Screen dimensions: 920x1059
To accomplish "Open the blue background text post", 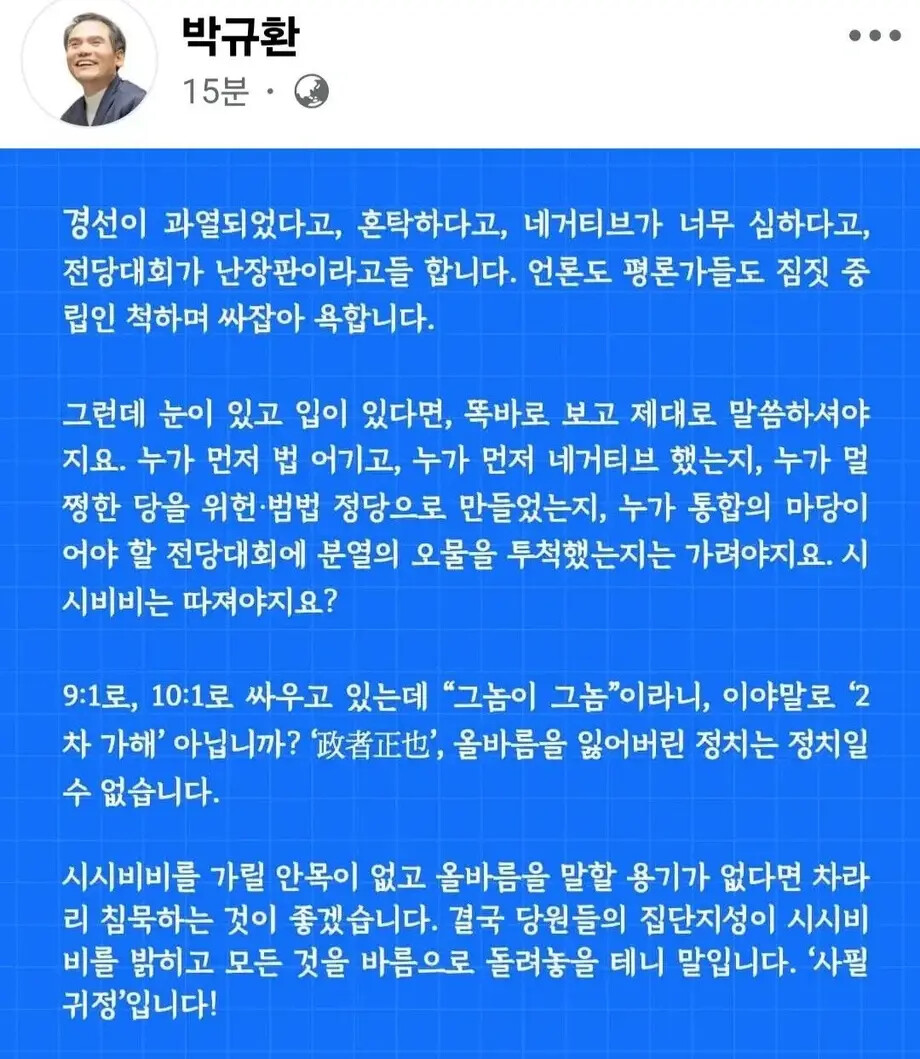I will coord(460,603).
